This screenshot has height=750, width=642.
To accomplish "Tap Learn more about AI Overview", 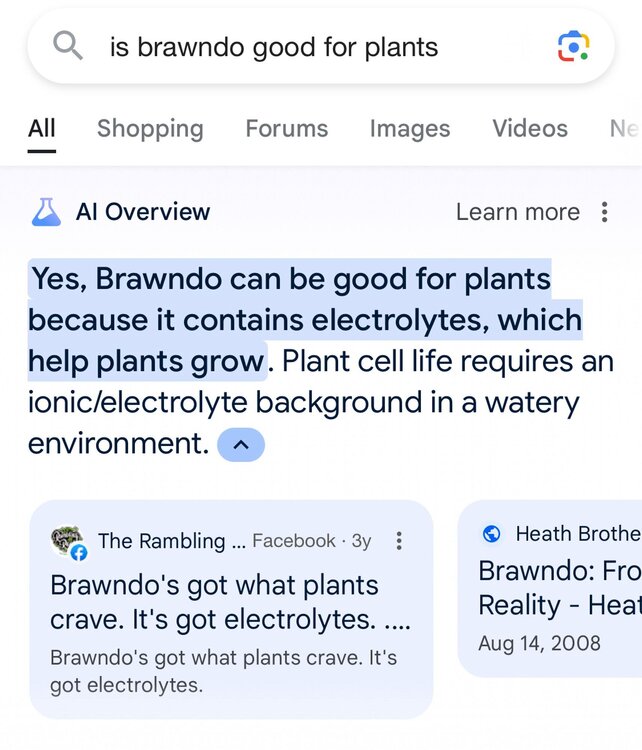I will [x=517, y=212].
